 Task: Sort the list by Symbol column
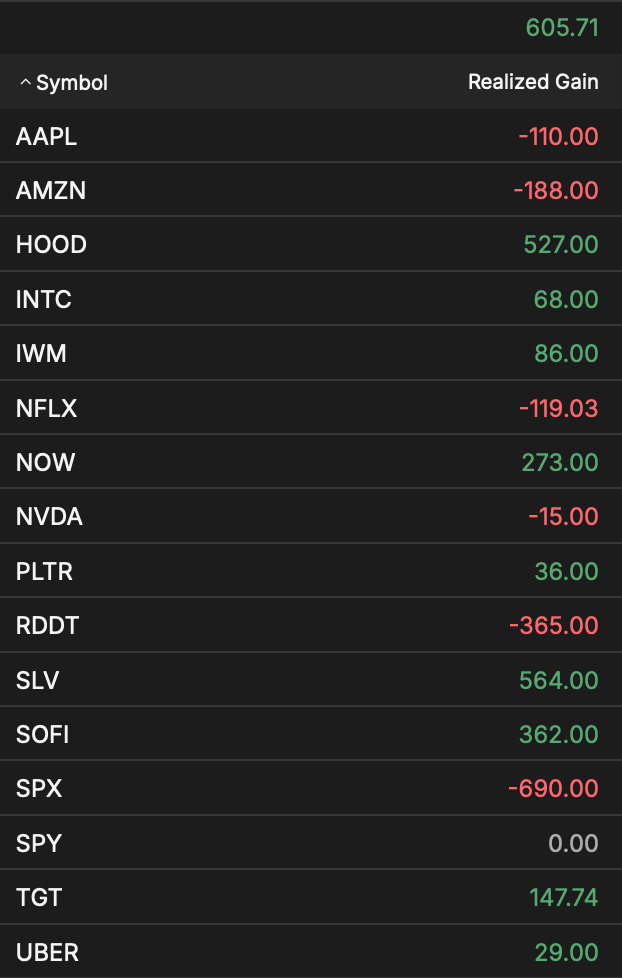pyautogui.click(x=71, y=83)
